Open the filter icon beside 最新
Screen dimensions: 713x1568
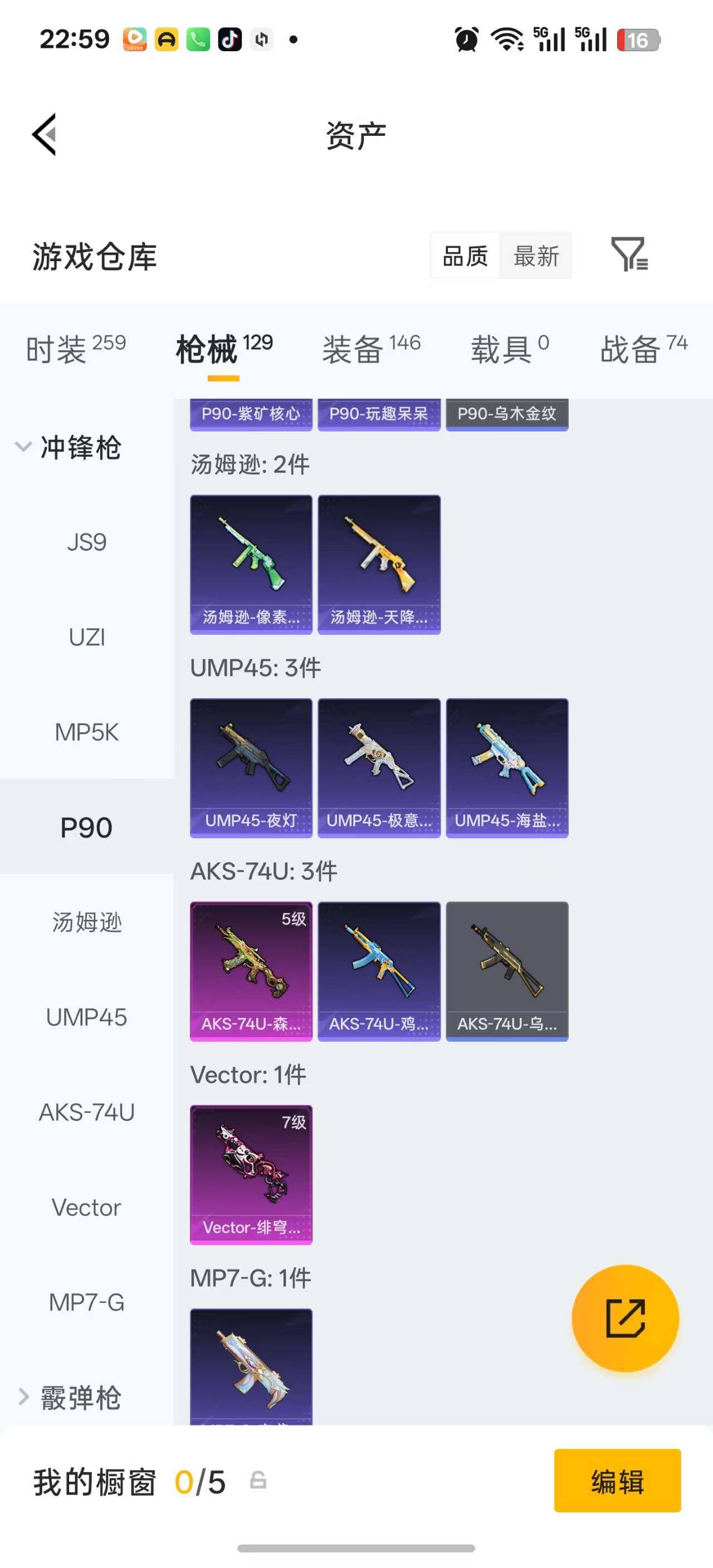pyautogui.click(x=629, y=254)
